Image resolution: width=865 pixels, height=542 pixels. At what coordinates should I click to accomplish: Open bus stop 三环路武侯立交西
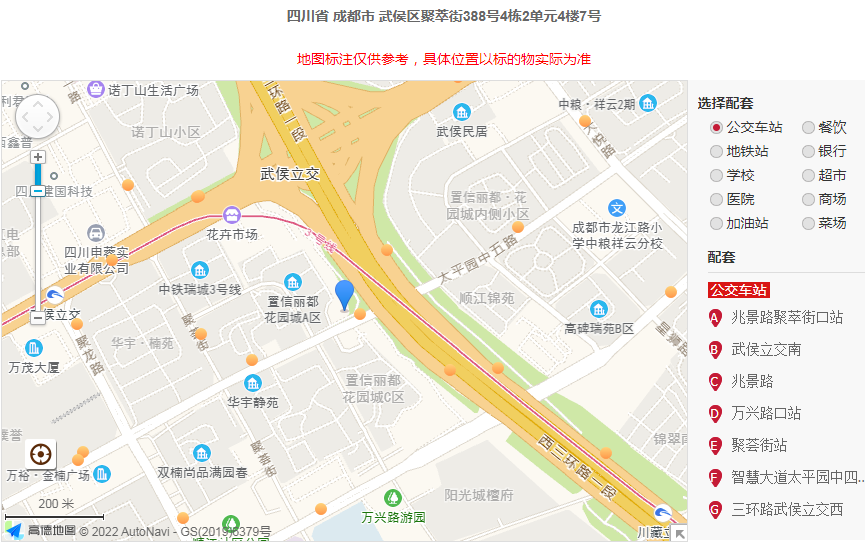point(786,509)
